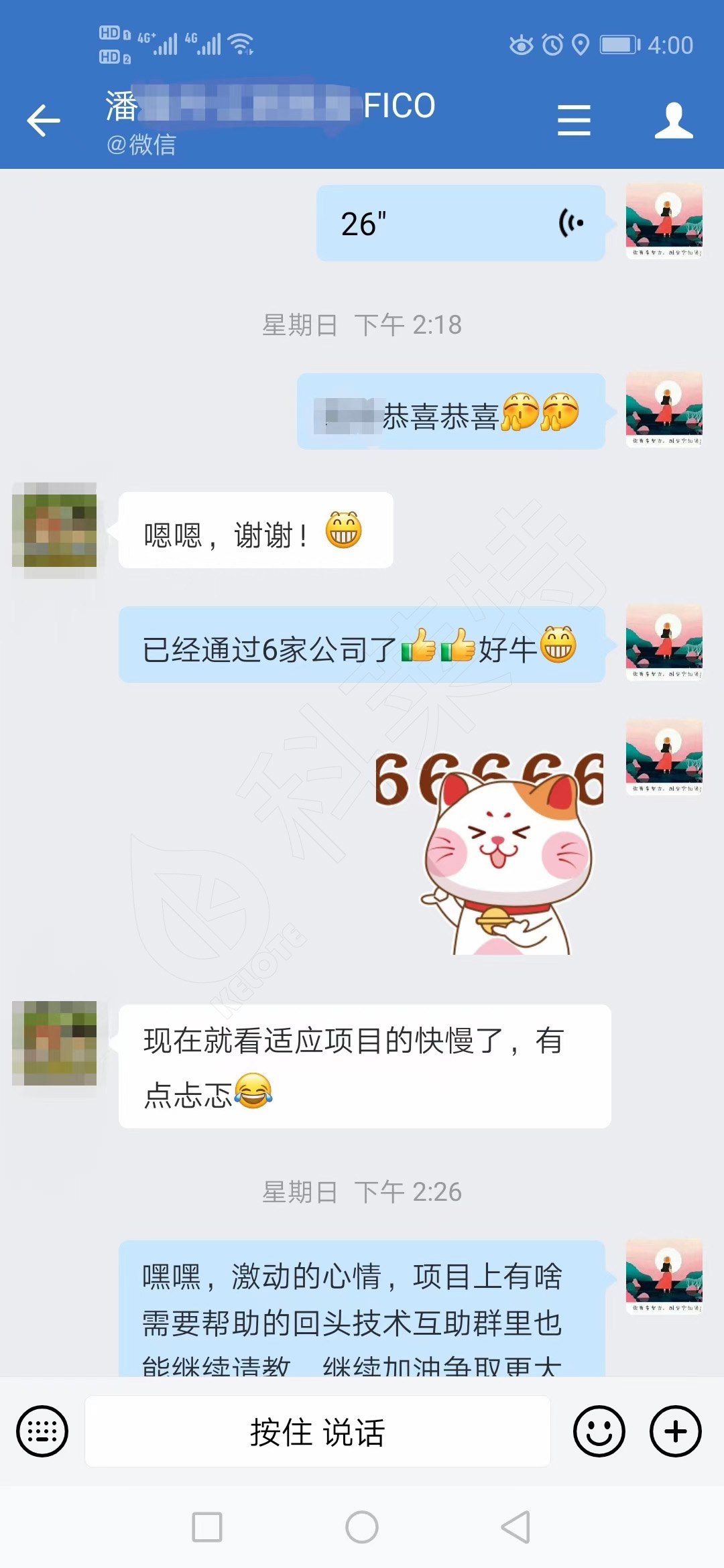Open recent apps from navigation bar

(207, 1527)
